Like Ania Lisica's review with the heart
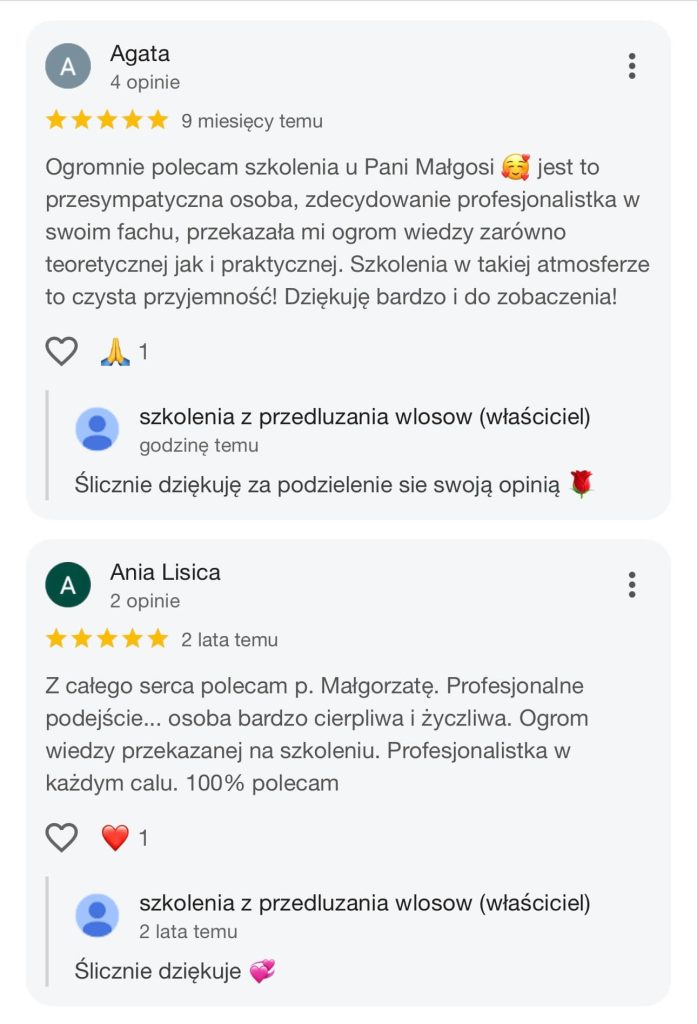This screenshot has height=1024, width=697. [62, 837]
